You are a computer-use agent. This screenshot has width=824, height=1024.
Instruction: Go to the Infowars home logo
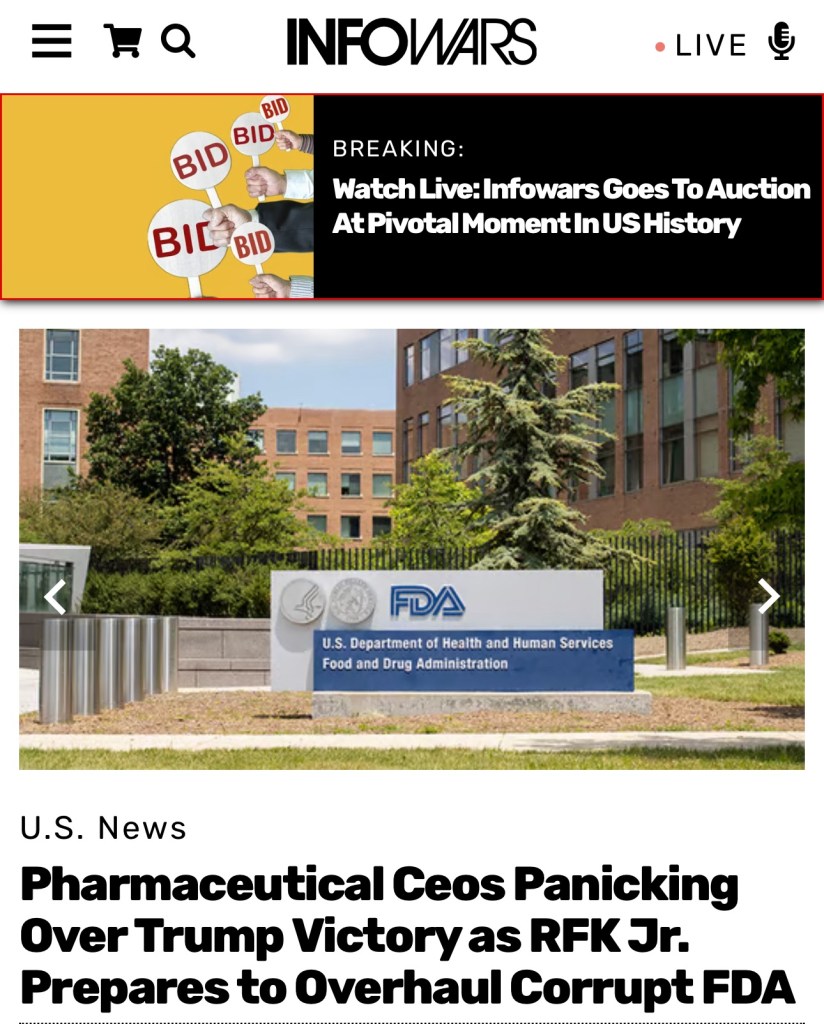411,42
